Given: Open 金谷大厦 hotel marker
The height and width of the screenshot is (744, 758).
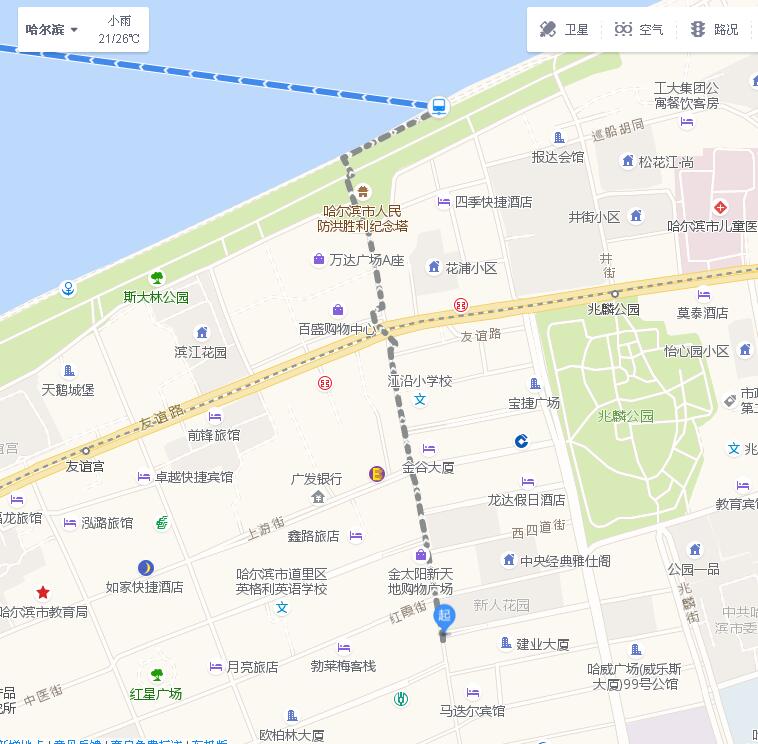Looking at the screenshot, I should point(429,449).
